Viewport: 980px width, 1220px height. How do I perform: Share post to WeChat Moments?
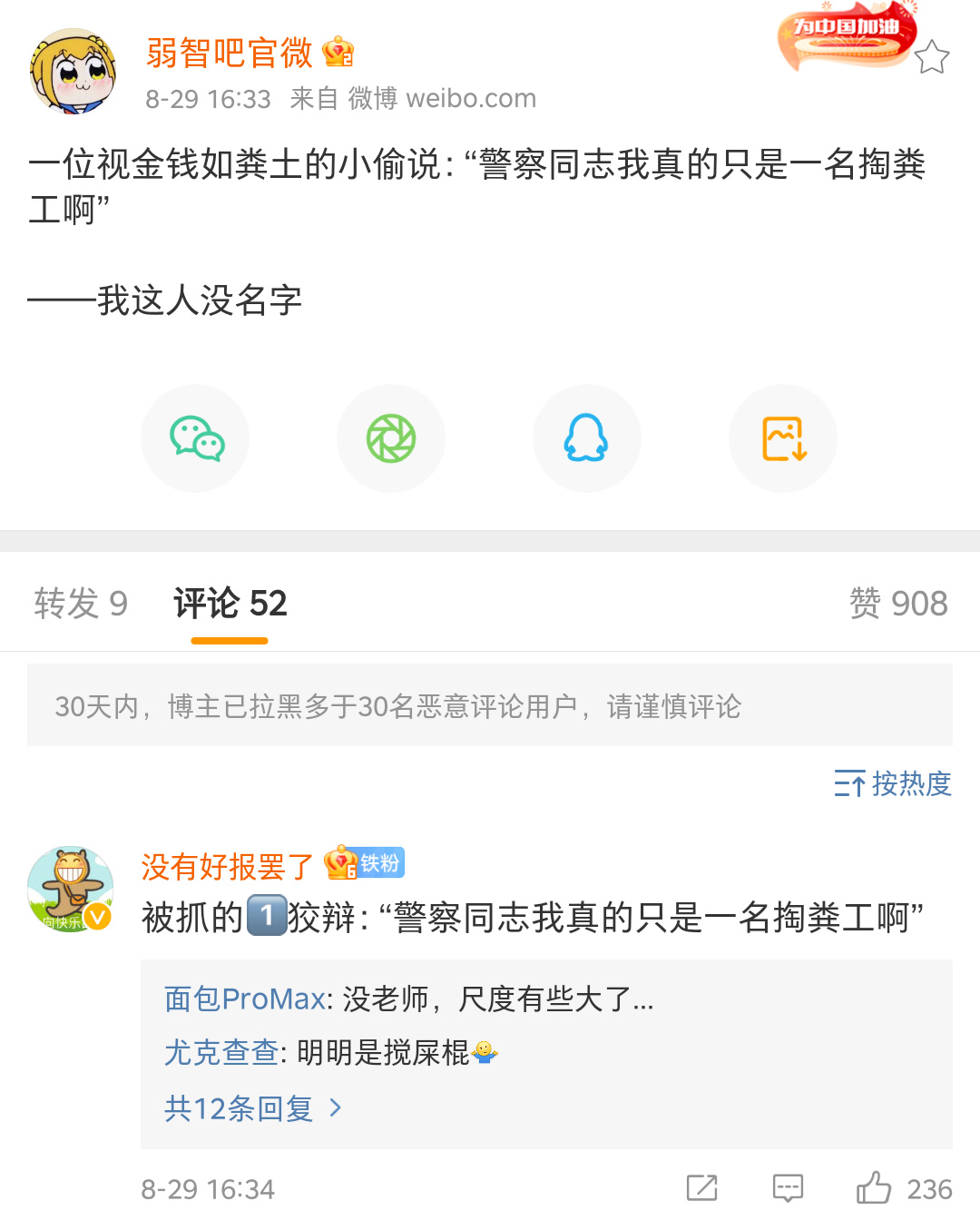click(x=391, y=438)
